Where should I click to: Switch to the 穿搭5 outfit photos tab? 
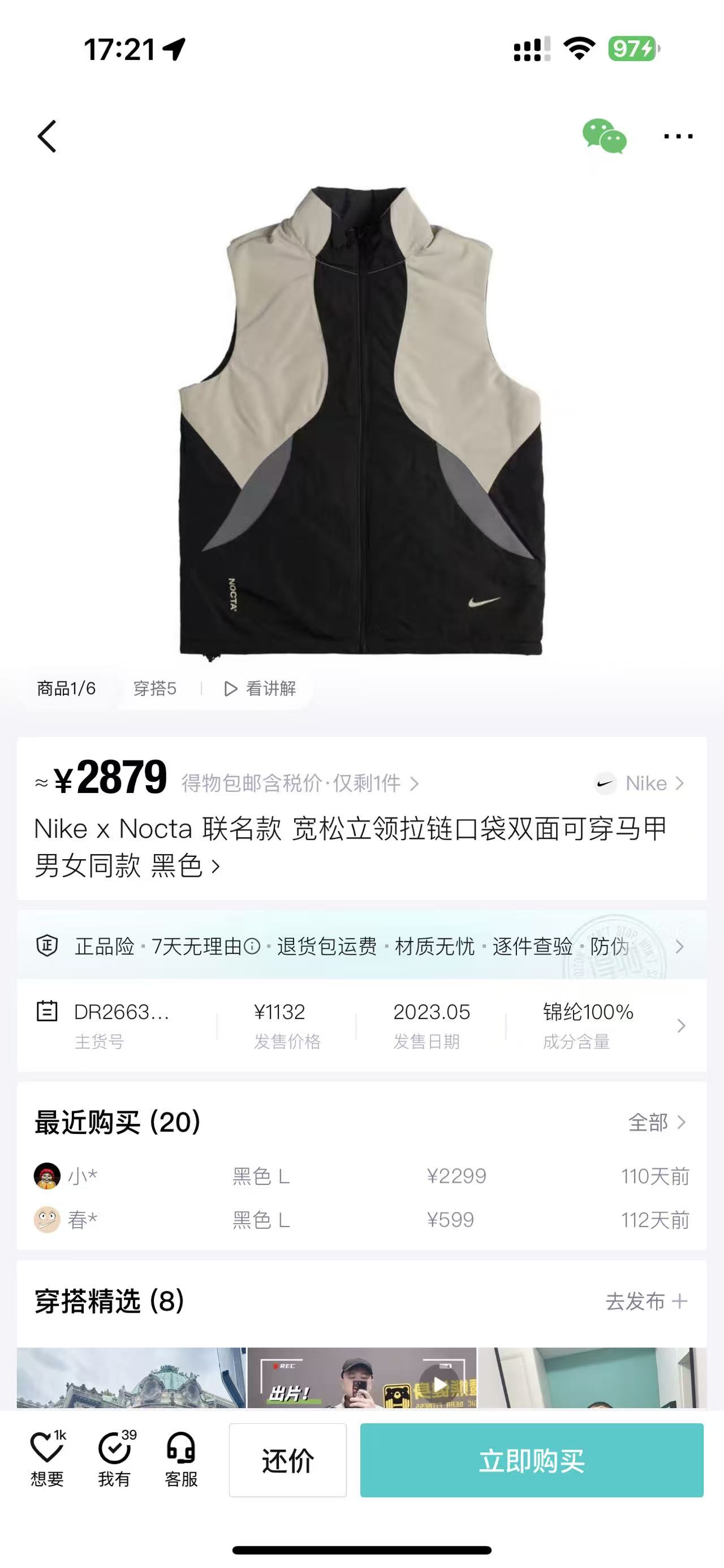(154, 688)
